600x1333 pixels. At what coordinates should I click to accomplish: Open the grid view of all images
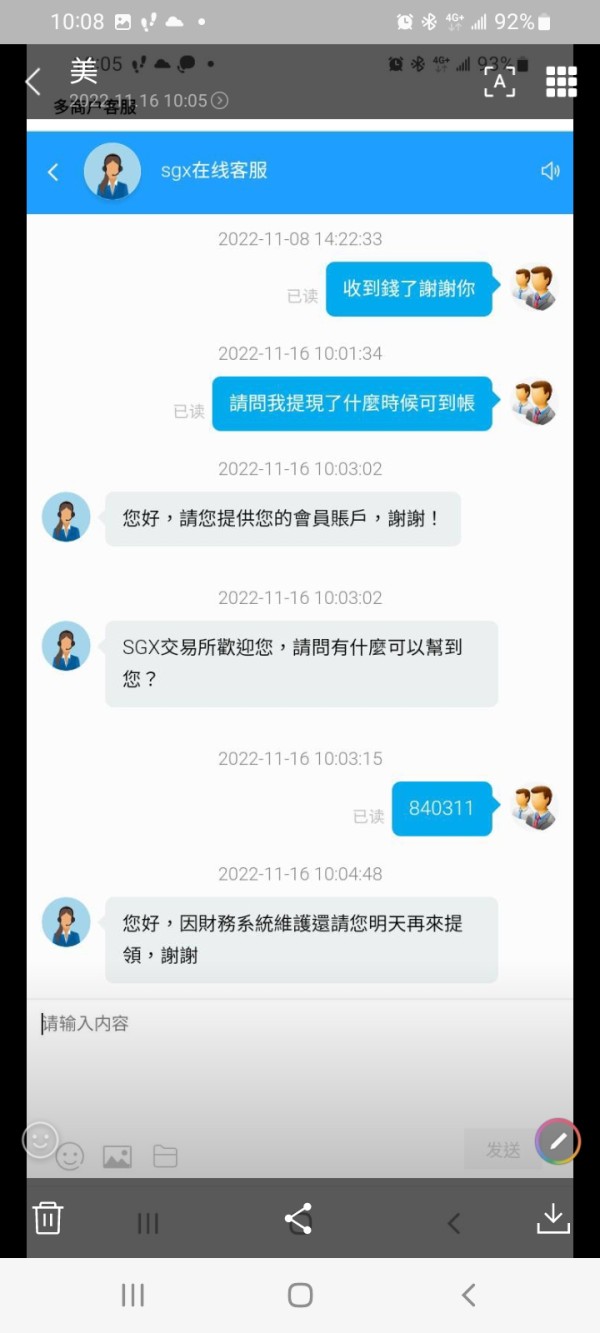coord(561,82)
